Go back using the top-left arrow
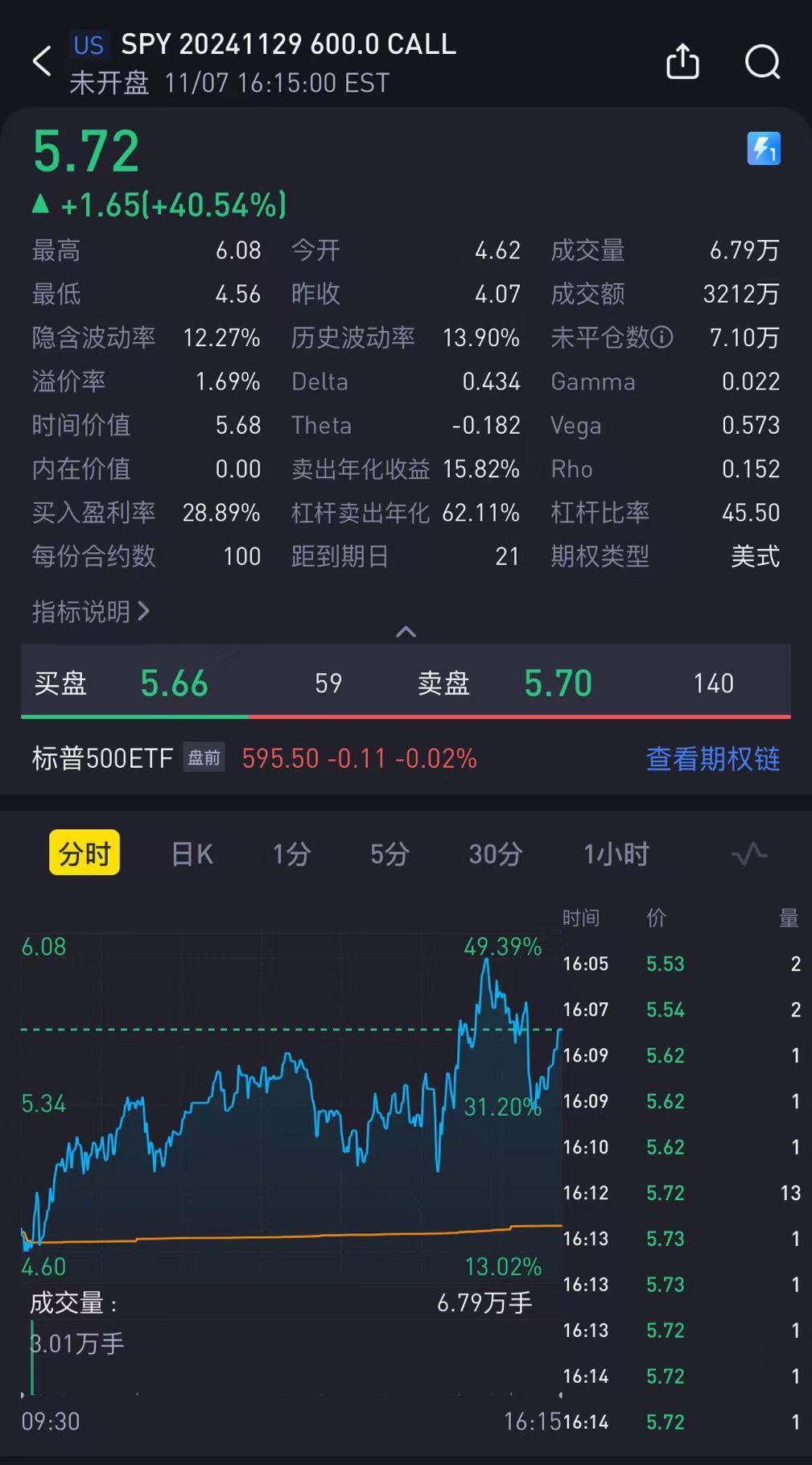 [x=42, y=62]
